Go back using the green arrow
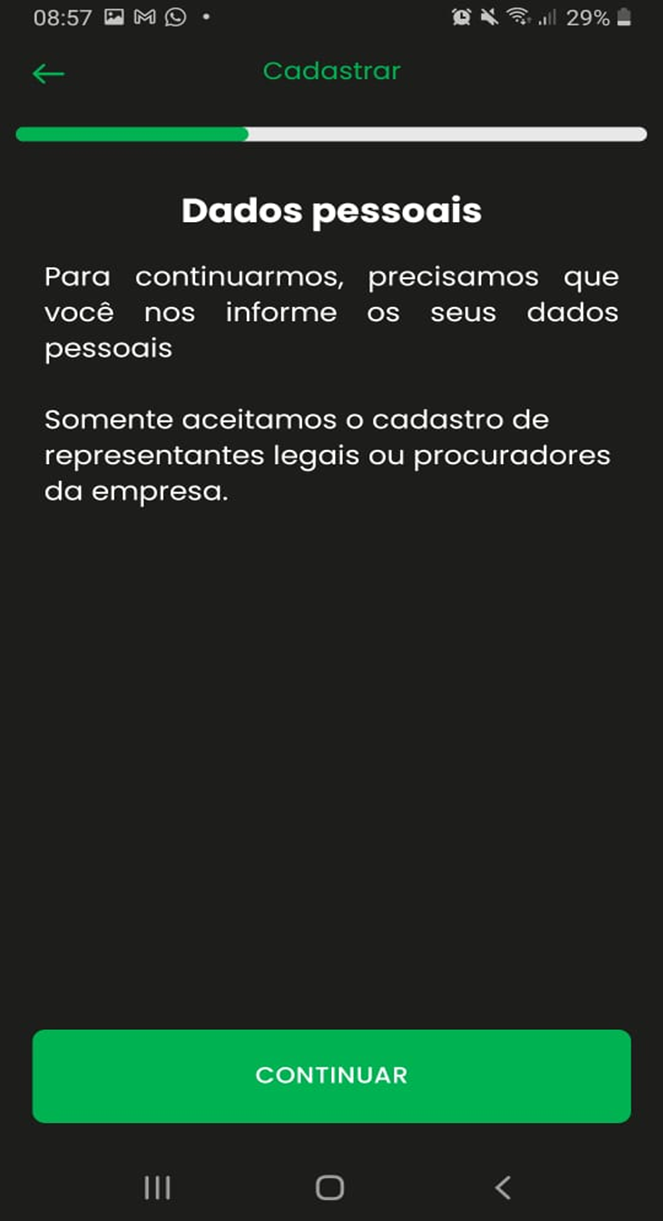 tap(48, 73)
